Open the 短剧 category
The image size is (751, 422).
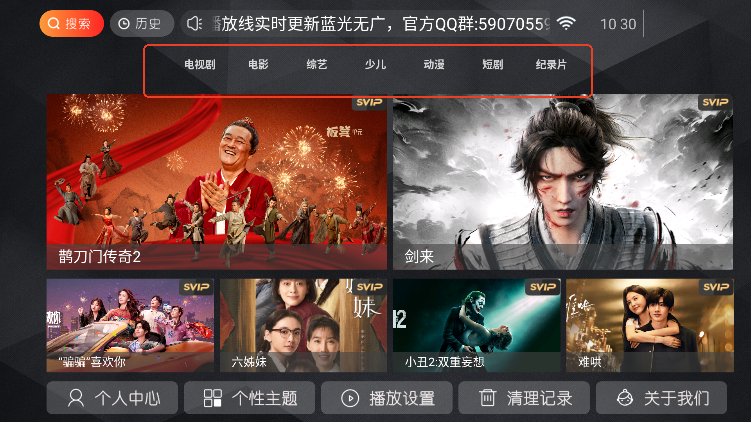pyautogui.click(x=492, y=64)
